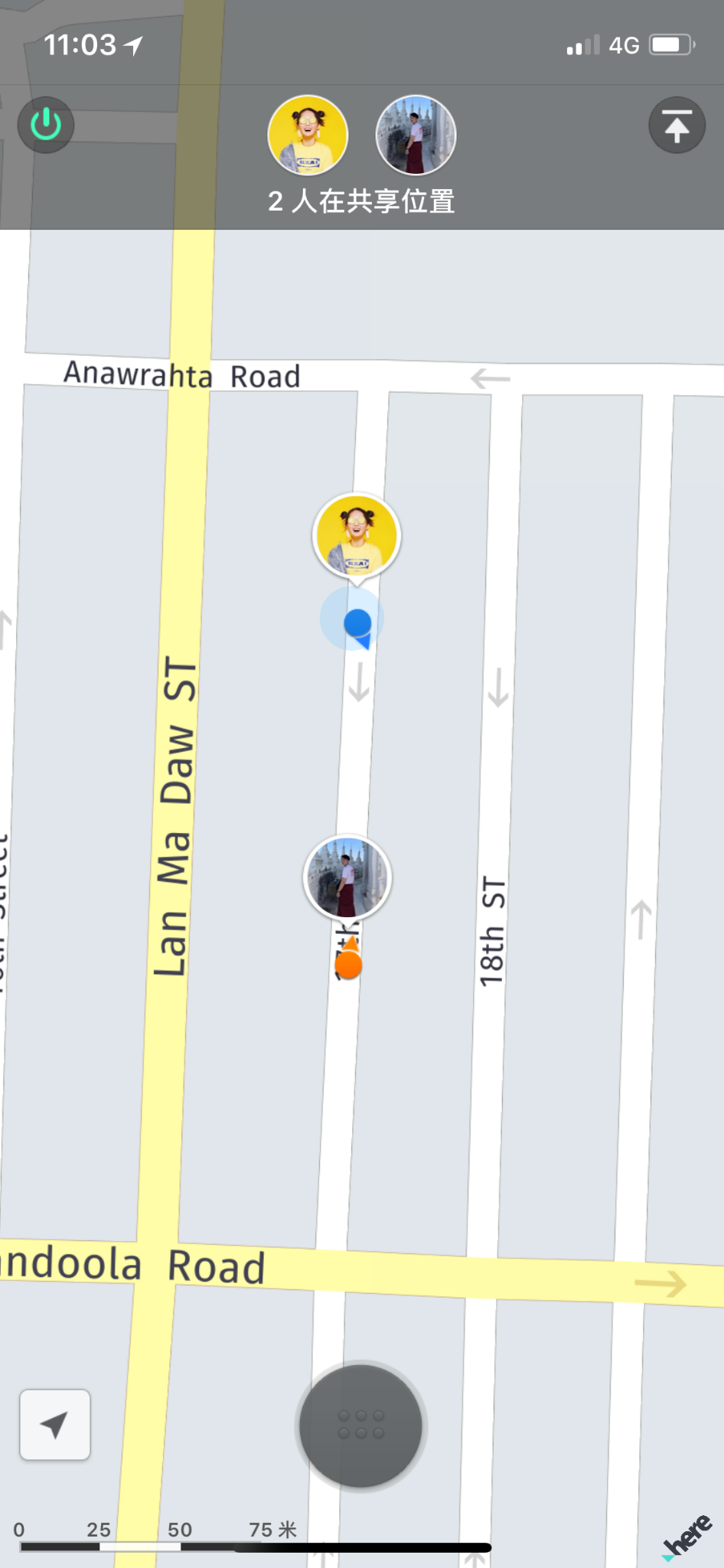Recenter the map with the location arrow button
Viewport: 724px width, 1568px height.
55,1425
